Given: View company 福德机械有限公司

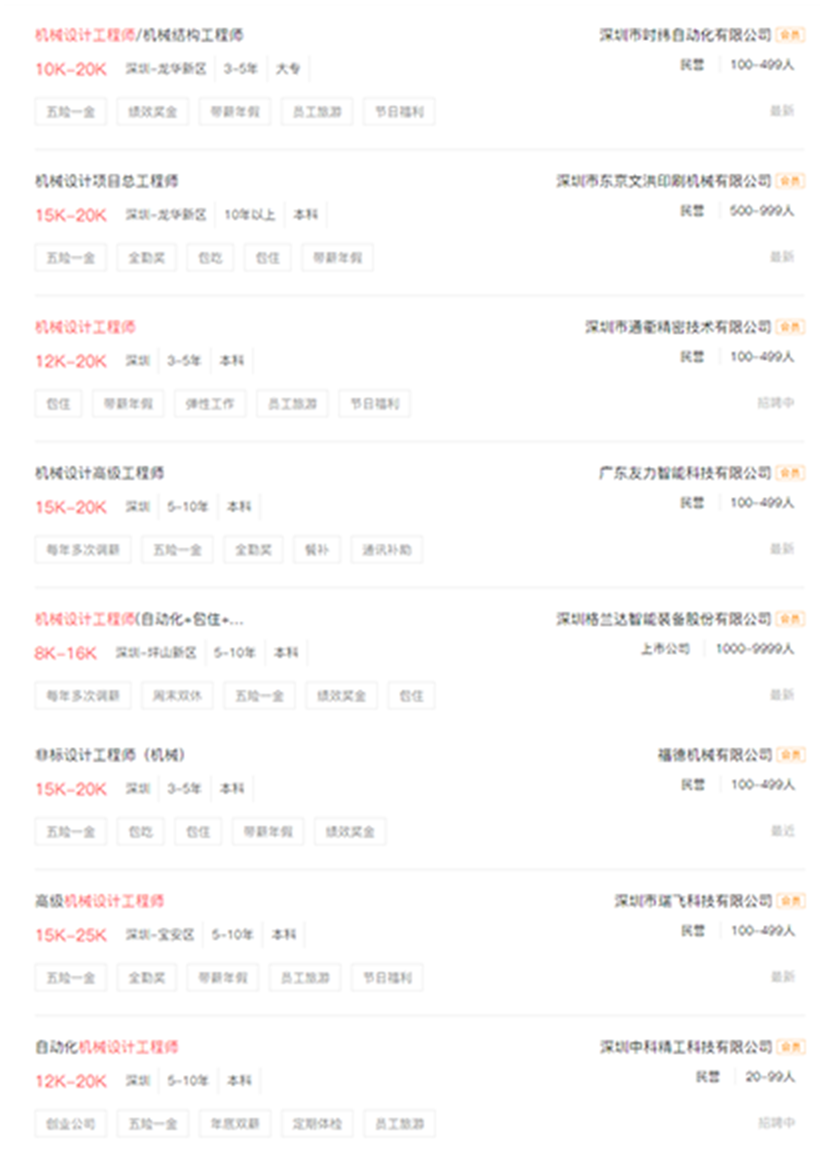Looking at the screenshot, I should tap(714, 755).
